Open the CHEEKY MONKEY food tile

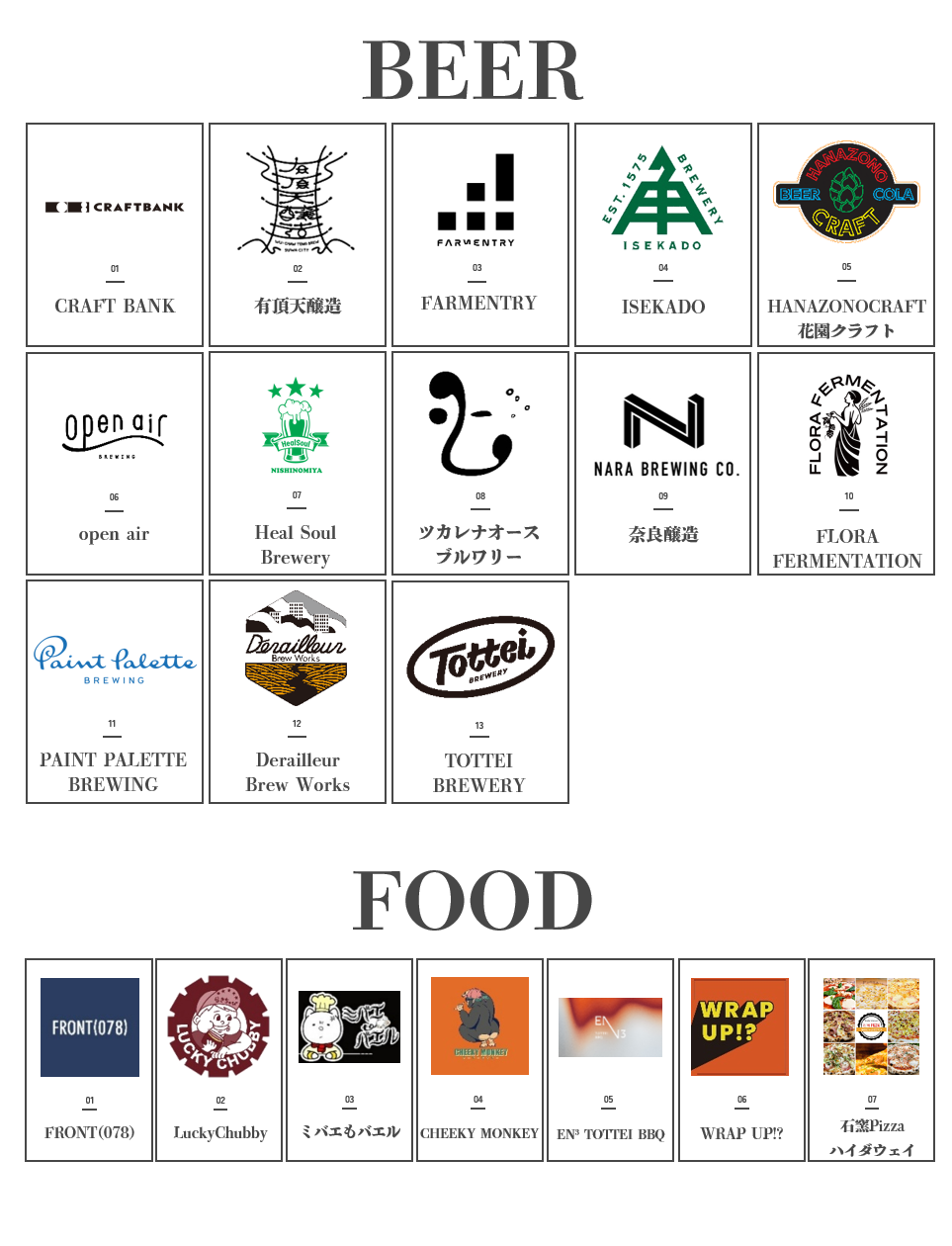479,1059
